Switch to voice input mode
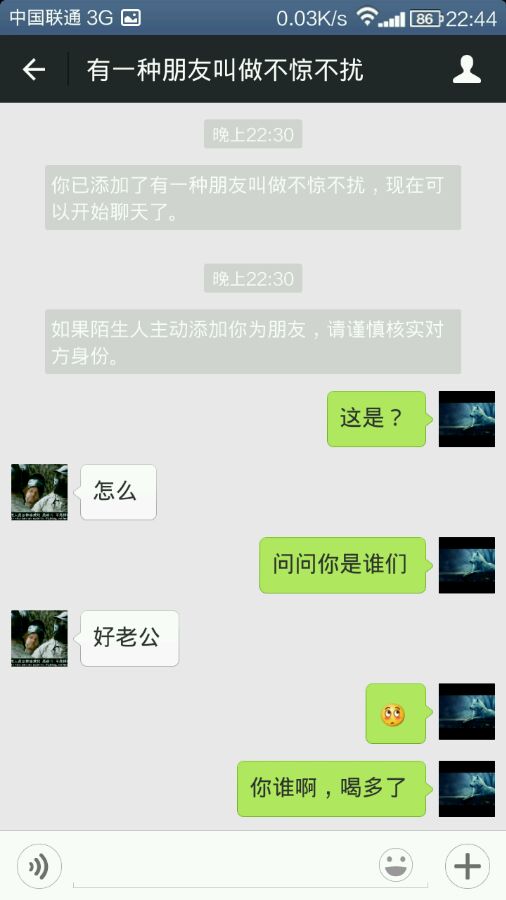This screenshot has width=506, height=900. pyautogui.click(x=39, y=867)
